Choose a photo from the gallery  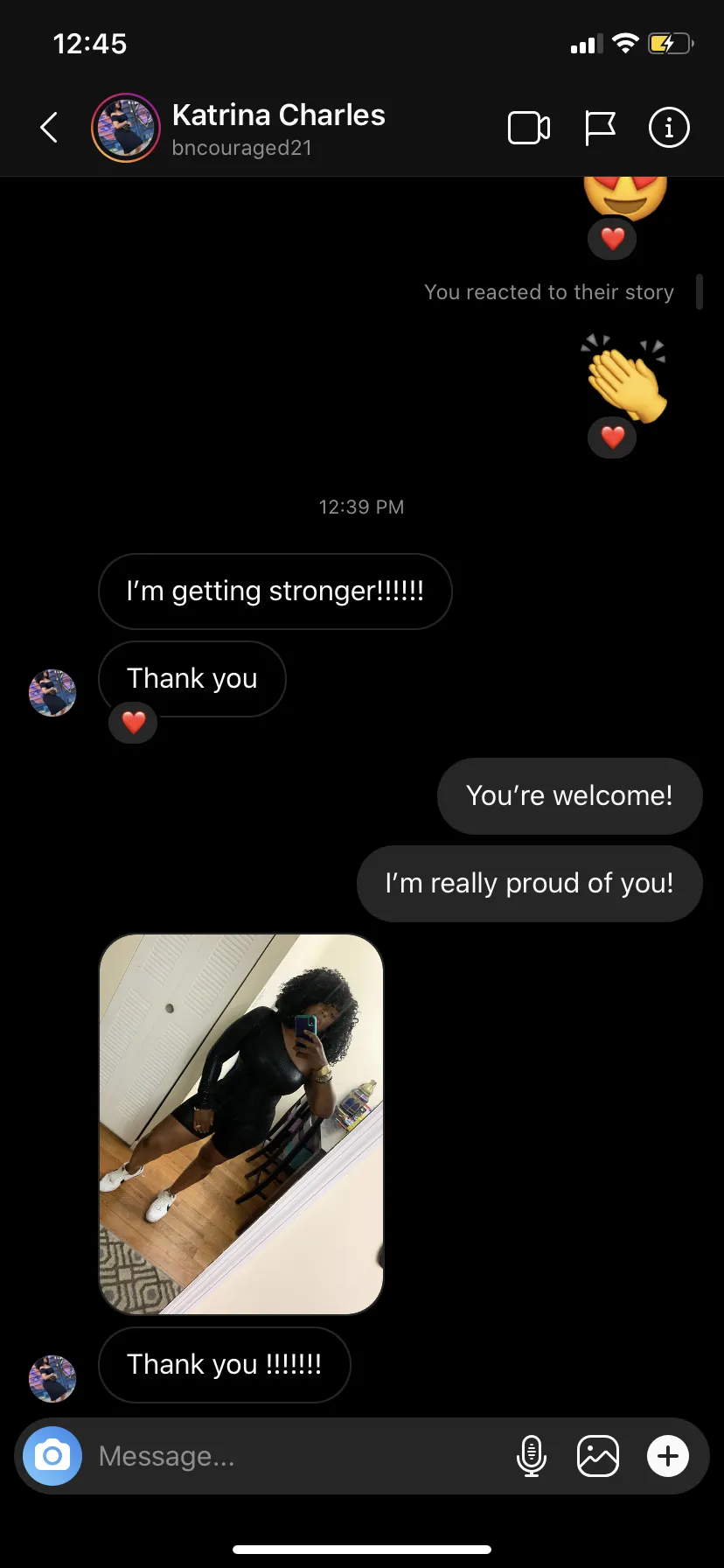point(598,1456)
